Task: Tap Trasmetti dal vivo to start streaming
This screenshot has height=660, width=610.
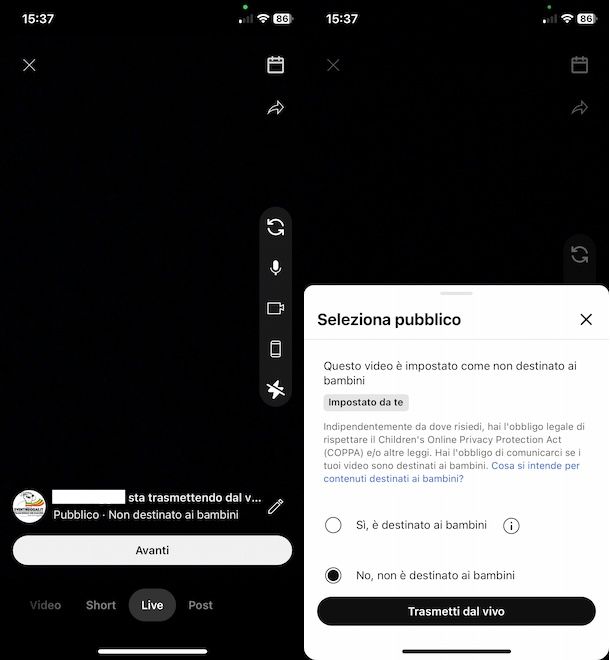Action: 456,611
